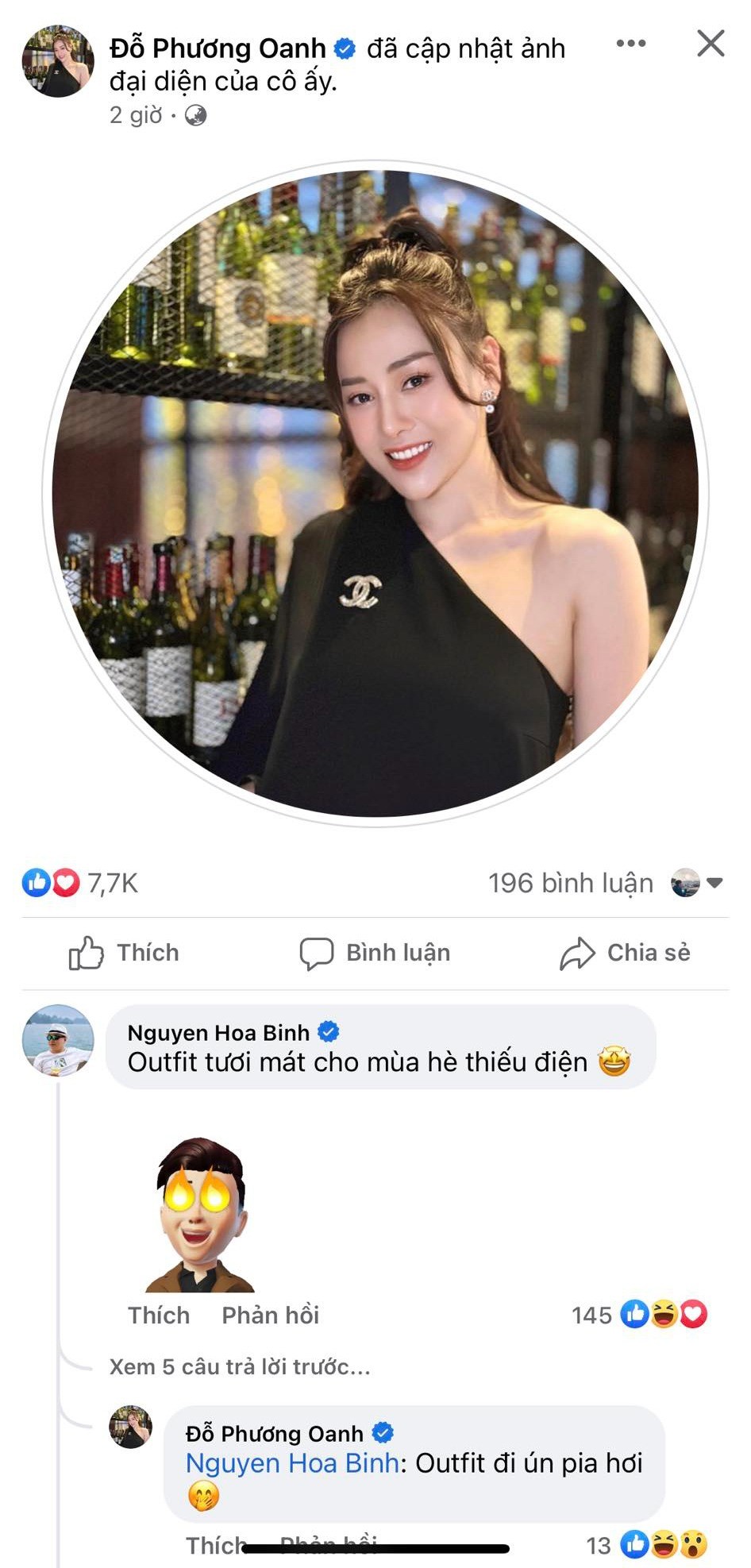This screenshot has width=751, height=1568.
Task: Tap Bình luận to write a comment
Action: (375, 953)
